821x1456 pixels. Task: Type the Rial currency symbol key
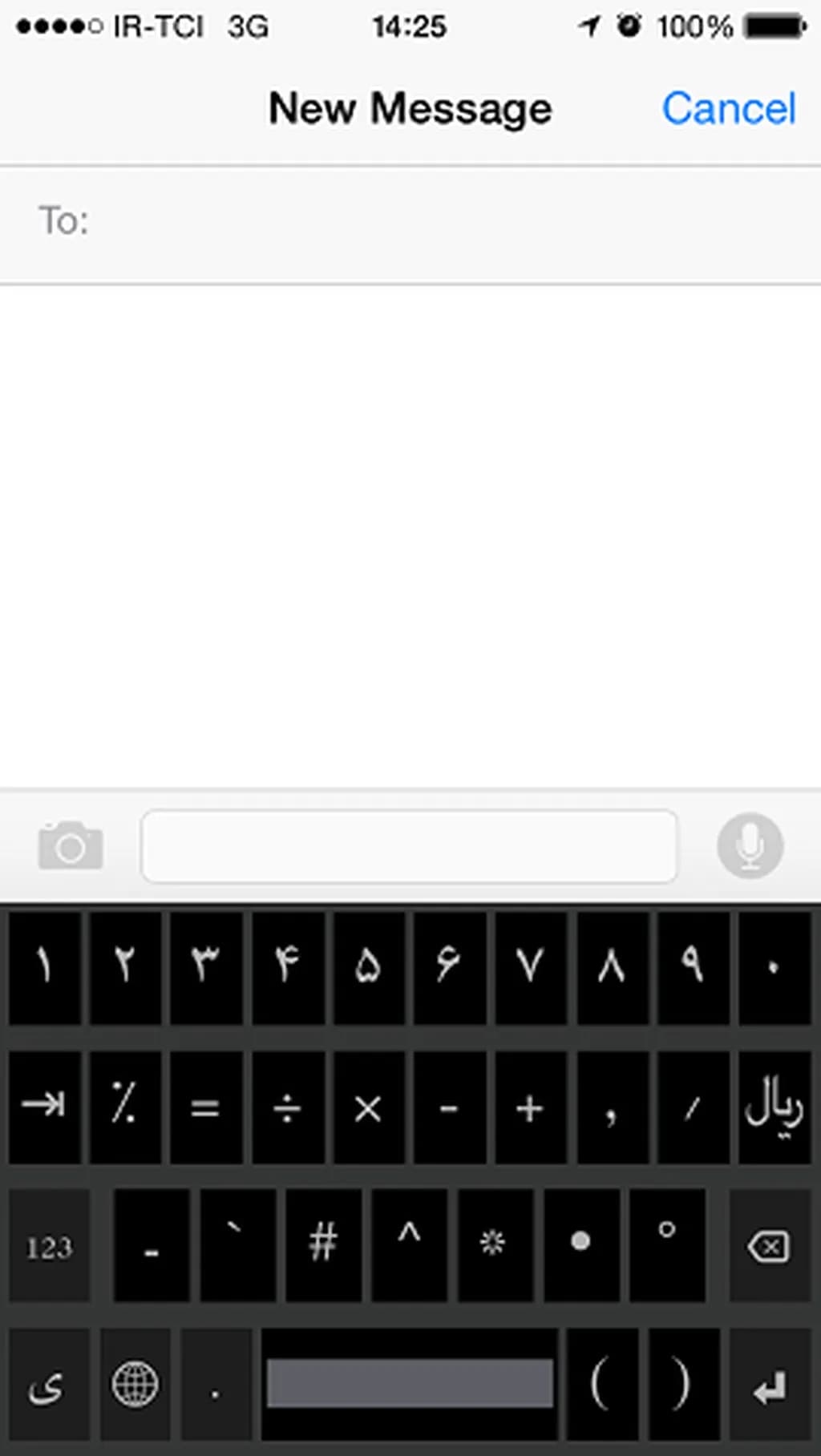(773, 1107)
